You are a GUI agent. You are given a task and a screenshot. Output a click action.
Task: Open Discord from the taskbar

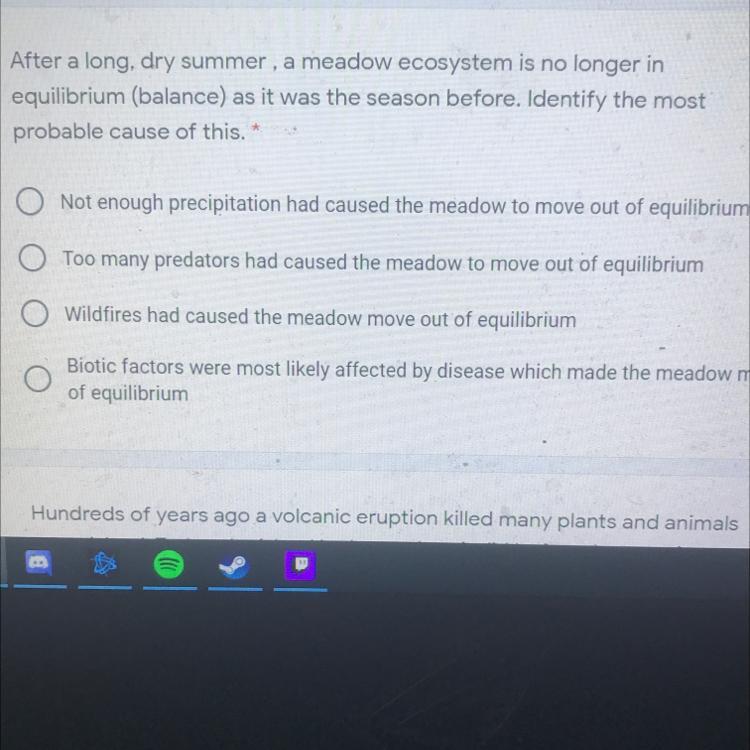(38, 565)
